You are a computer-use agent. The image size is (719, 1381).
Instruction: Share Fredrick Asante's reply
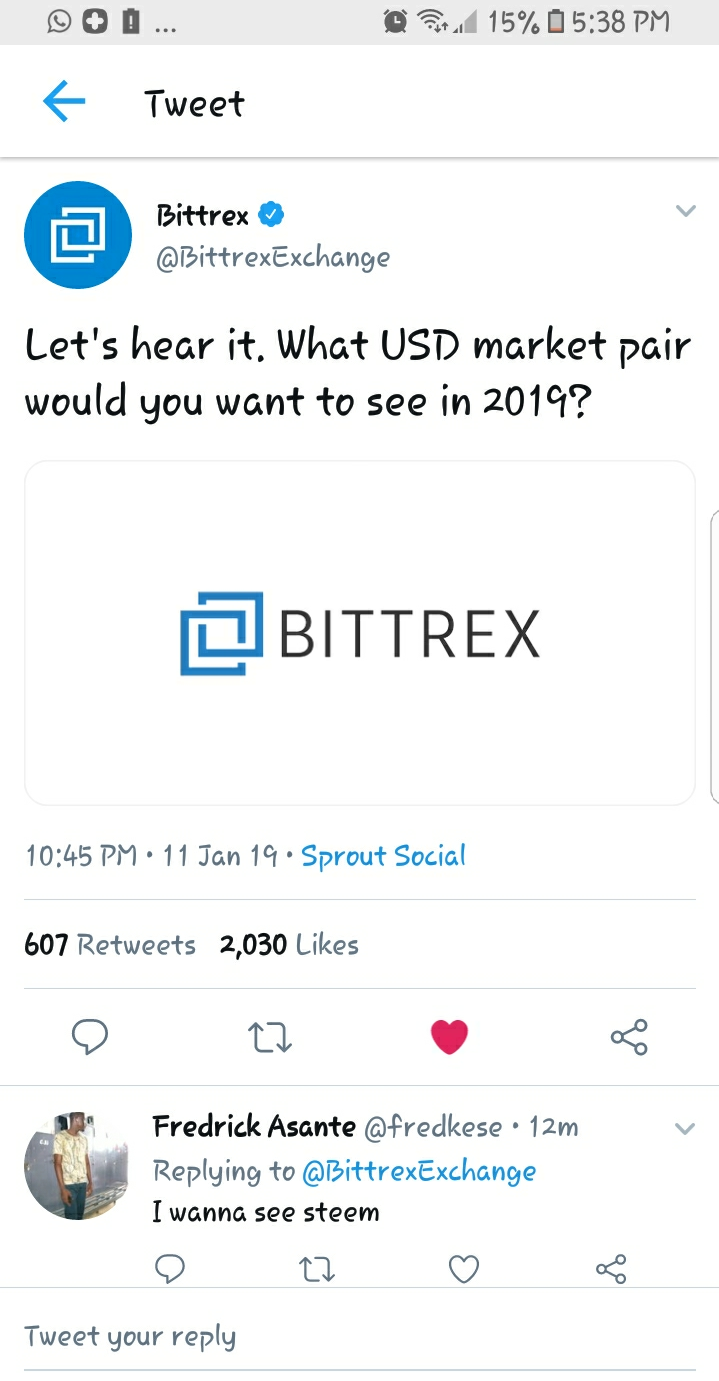click(610, 1269)
